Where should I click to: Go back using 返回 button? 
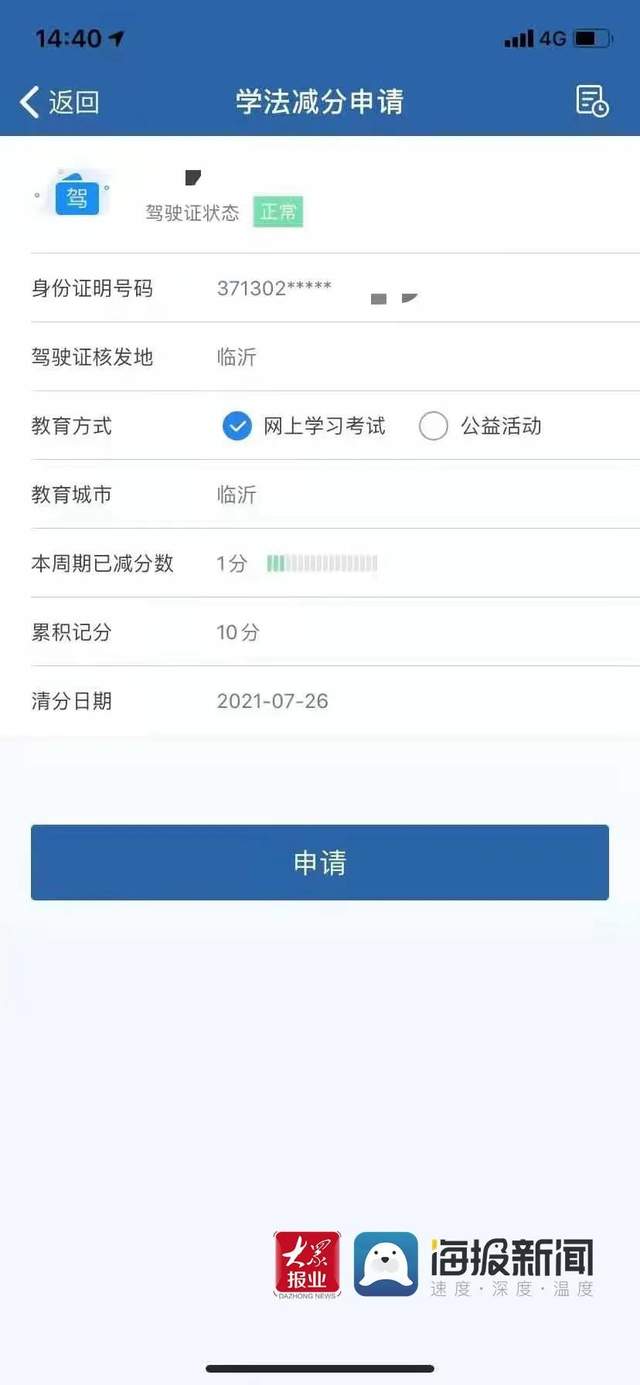60,101
